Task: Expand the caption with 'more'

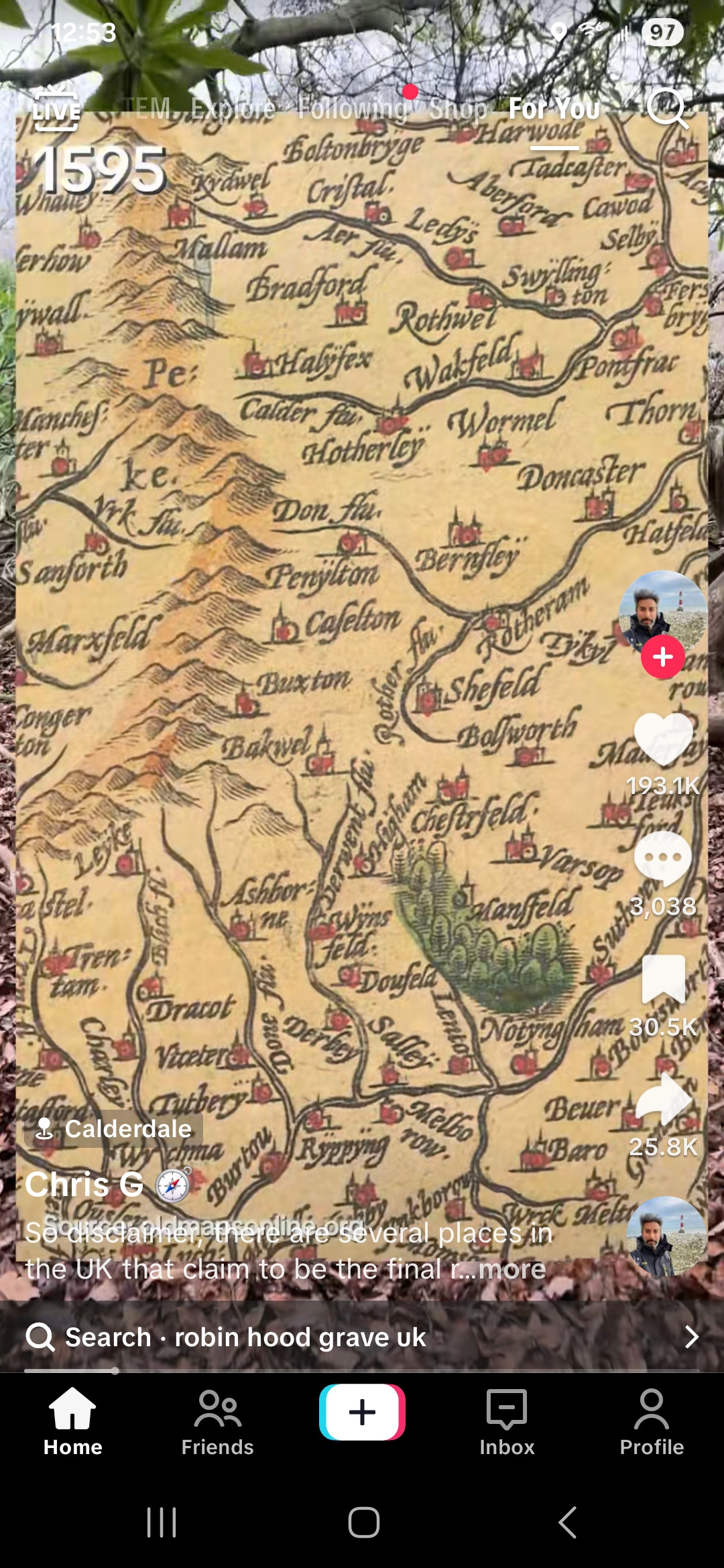Action: tap(513, 1269)
